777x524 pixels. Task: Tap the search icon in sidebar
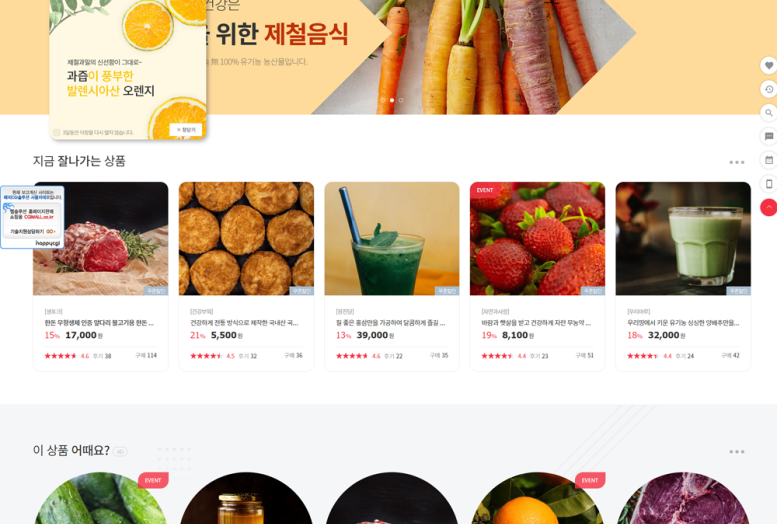pos(768,113)
